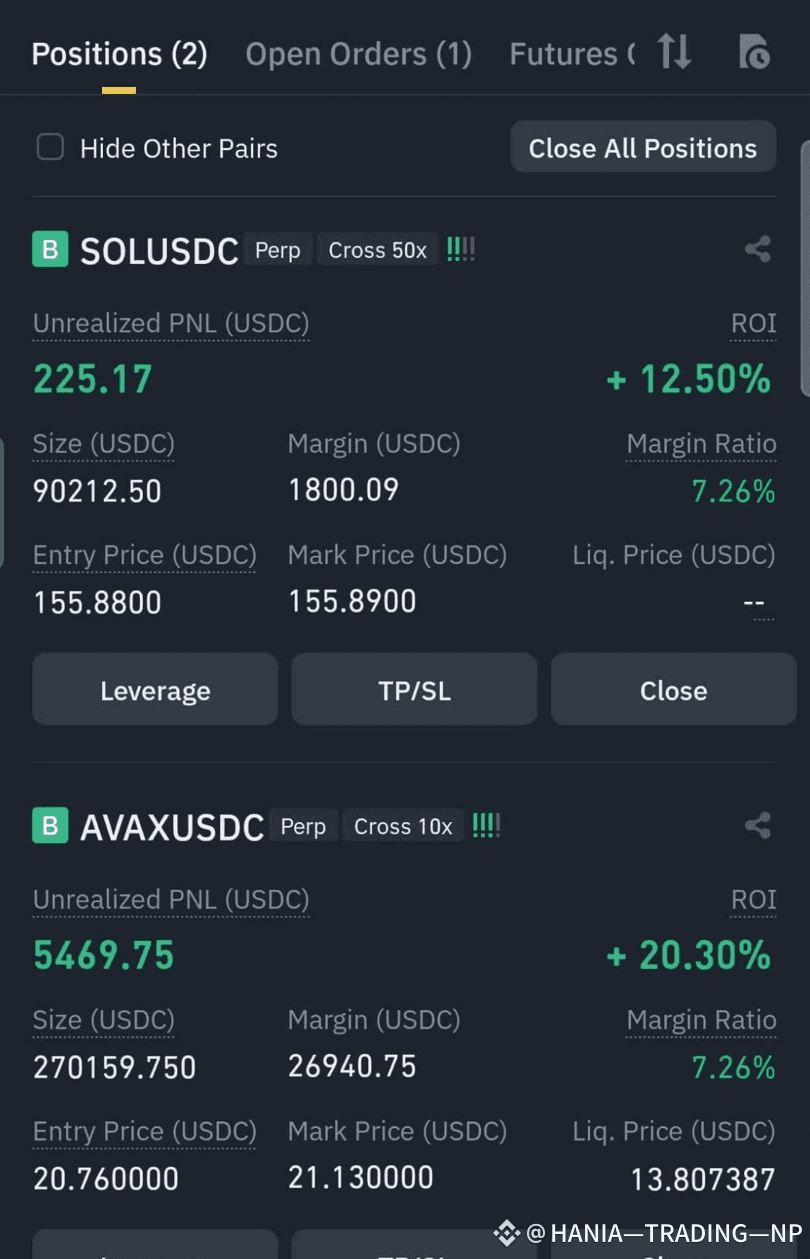Adjust leverage via the Leverage button
810x1259 pixels.
click(154, 689)
